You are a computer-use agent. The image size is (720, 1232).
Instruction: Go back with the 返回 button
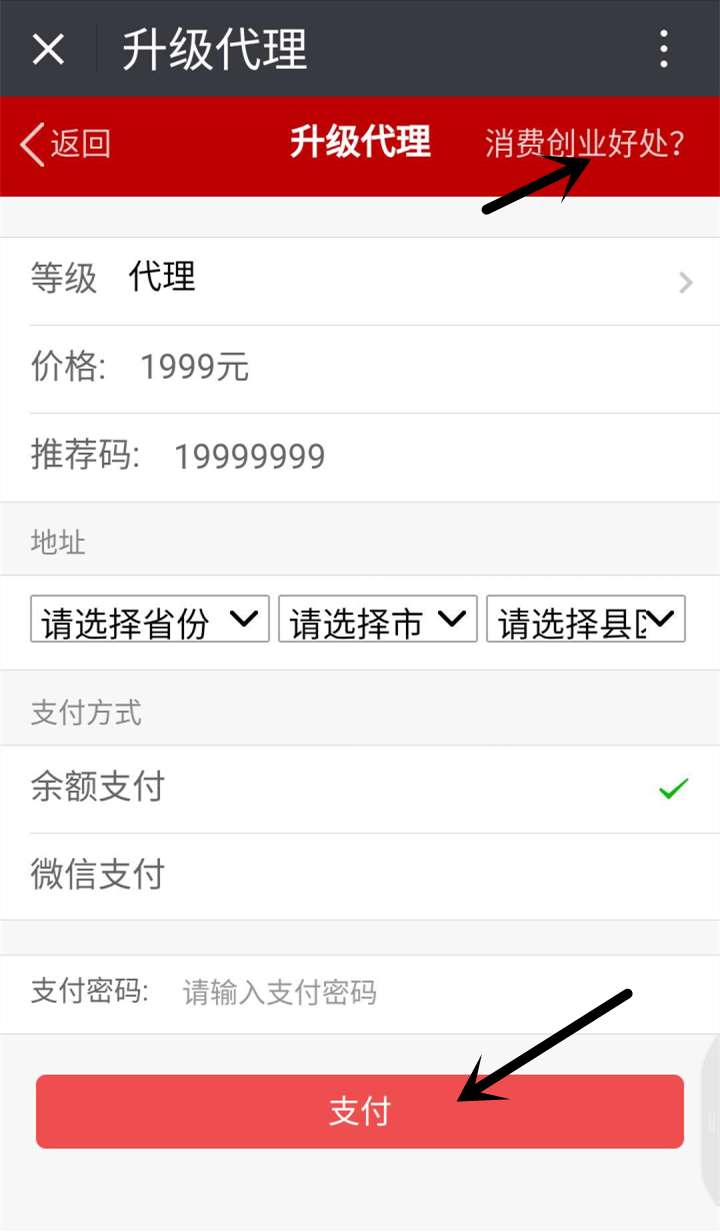65,144
